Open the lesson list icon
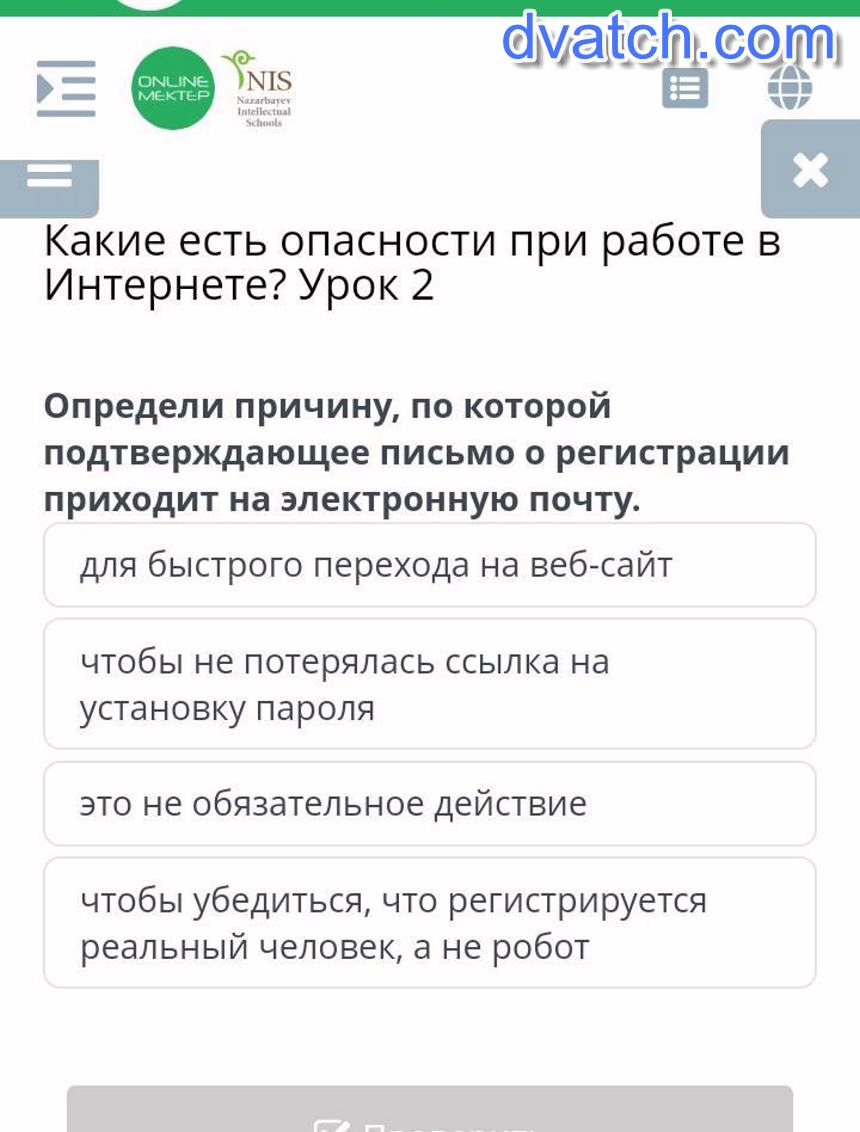 click(x=685, y=89)
